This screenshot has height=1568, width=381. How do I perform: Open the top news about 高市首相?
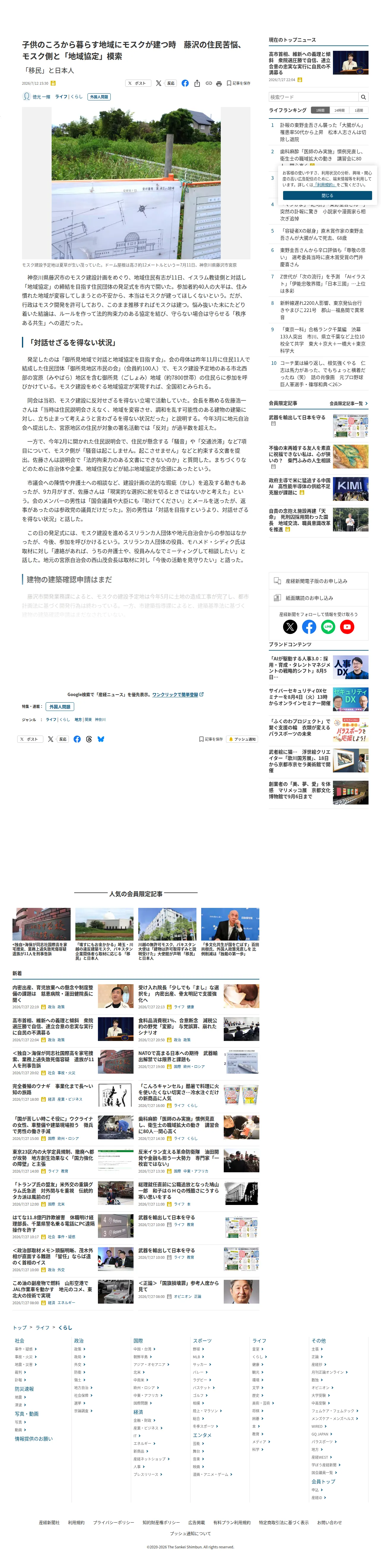pyautogui.click(x=300, y=63)
